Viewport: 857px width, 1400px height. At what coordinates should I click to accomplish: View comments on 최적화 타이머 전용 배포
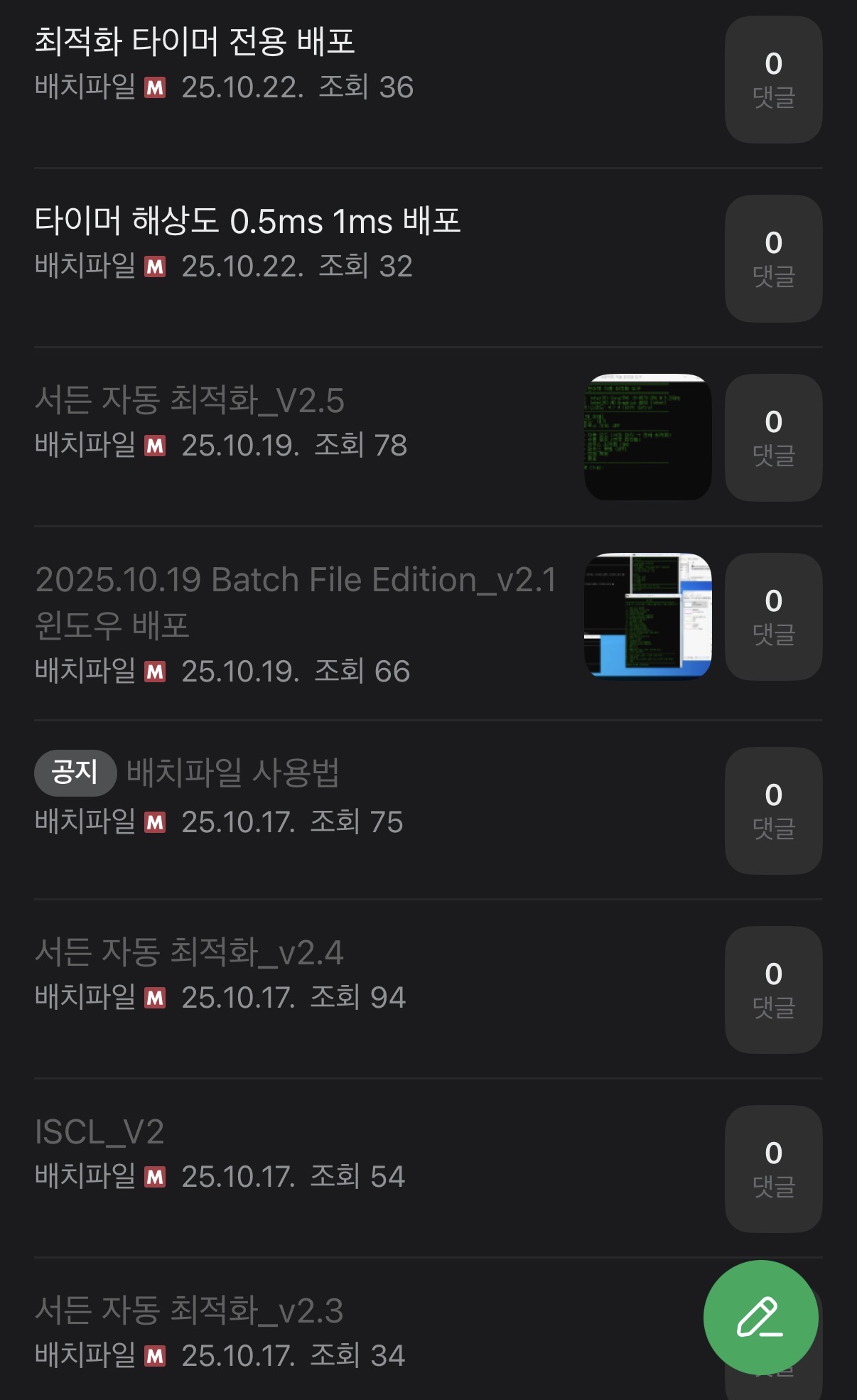[773, 80]
